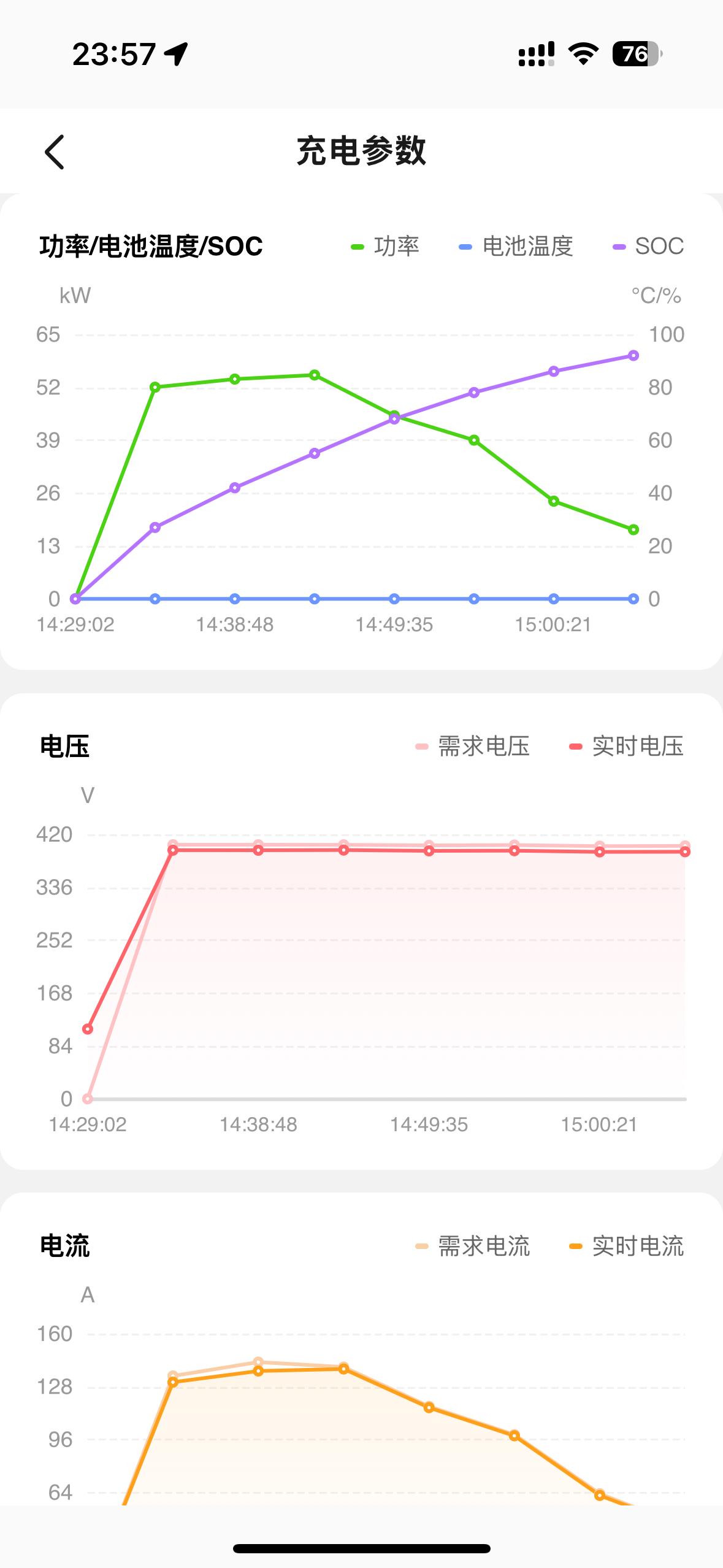Go back from 充电参数 page
This screenshot has height=1568, width=723.
[x=55, y=152]
